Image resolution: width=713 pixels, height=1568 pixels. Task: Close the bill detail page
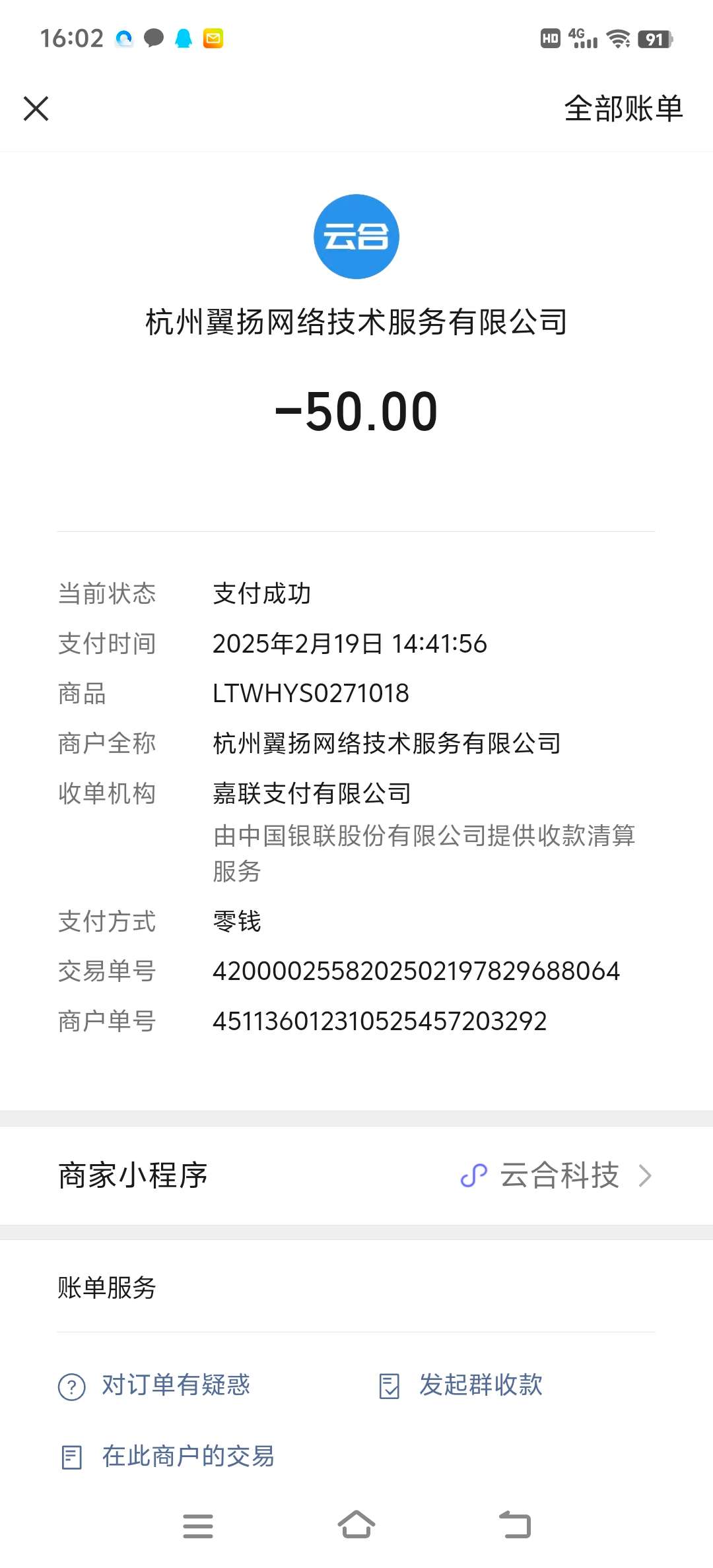(x=36, y=109)
